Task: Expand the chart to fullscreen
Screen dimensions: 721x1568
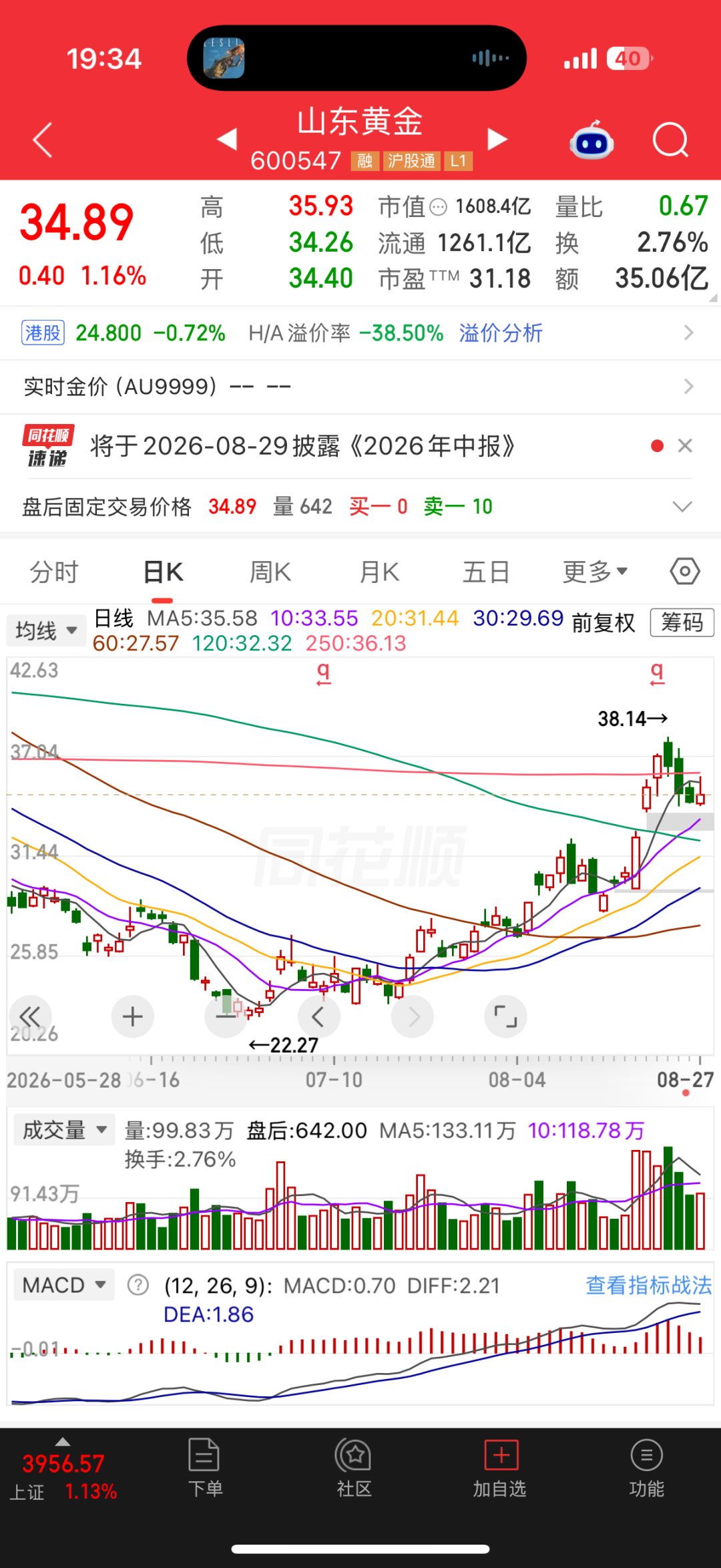Action: point(505,1016)
